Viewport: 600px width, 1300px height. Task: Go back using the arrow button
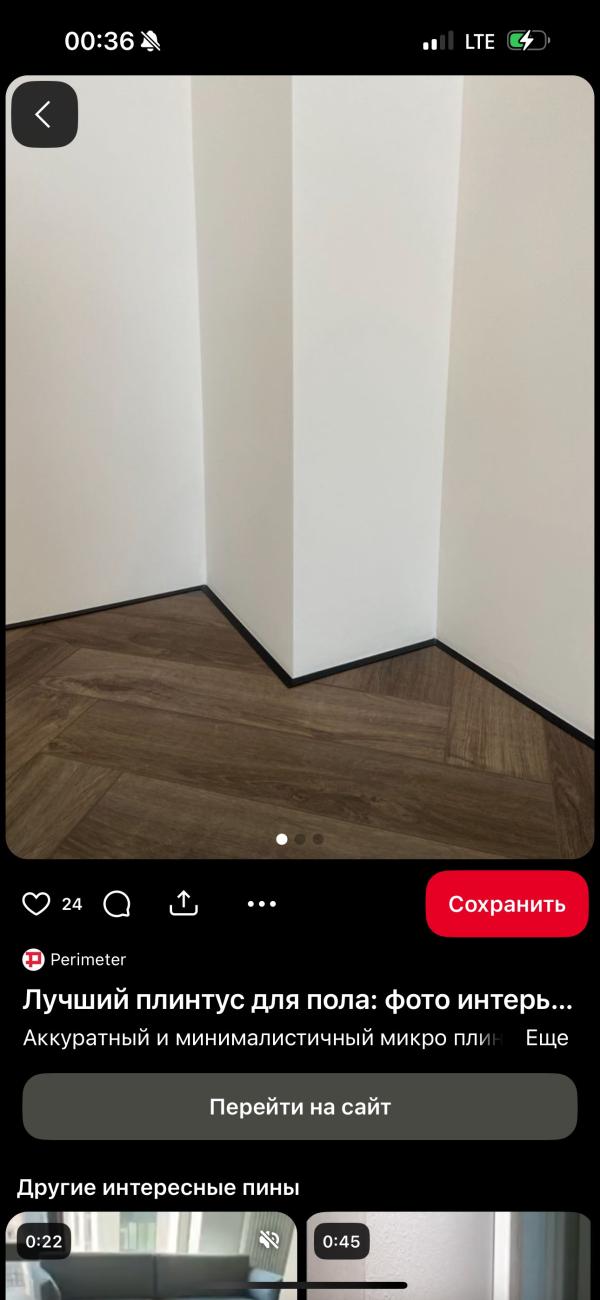coord(44,115)
